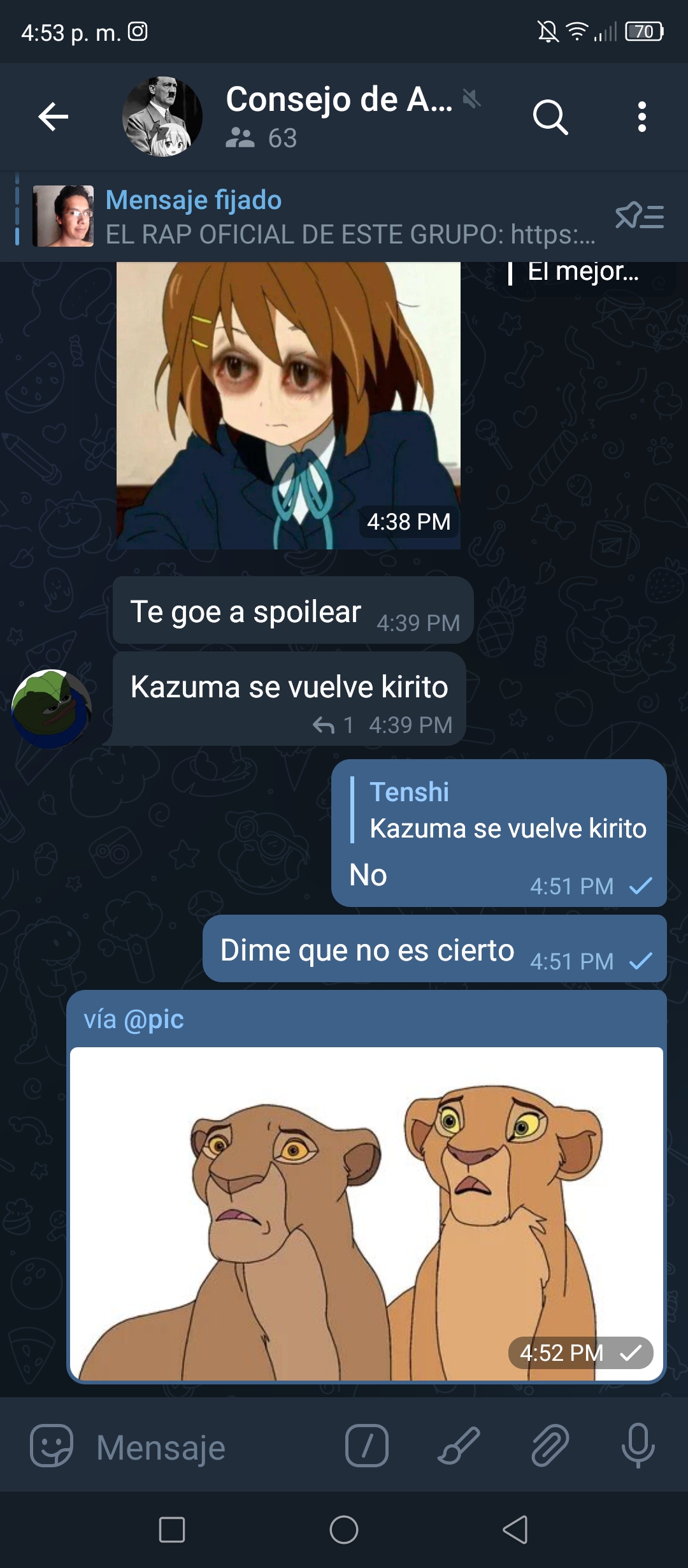Show the bot commands slash button
Viewport: 688px width, 1568px height.
point(367,1446)
